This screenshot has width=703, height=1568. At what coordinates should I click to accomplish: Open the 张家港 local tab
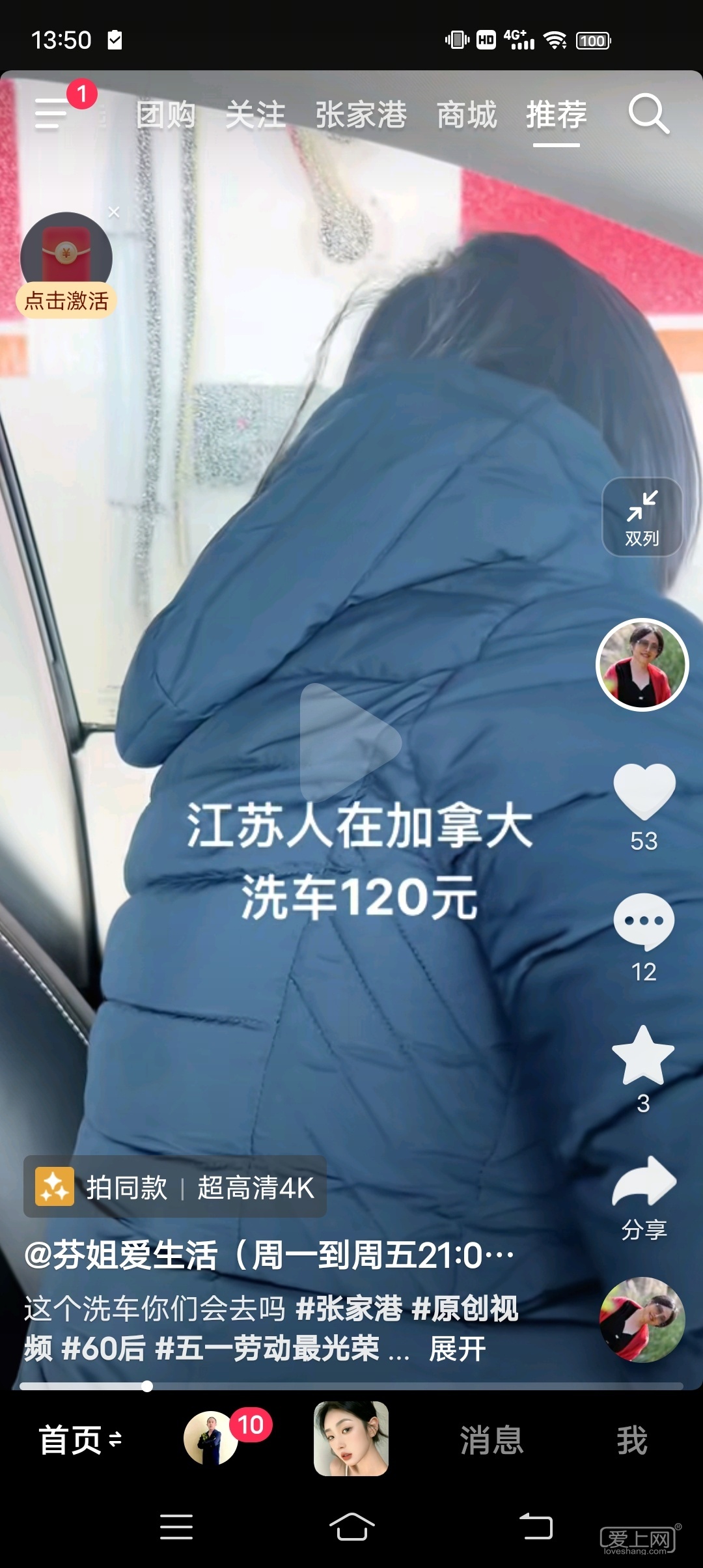pyautogui.click(x=361, y=115)
